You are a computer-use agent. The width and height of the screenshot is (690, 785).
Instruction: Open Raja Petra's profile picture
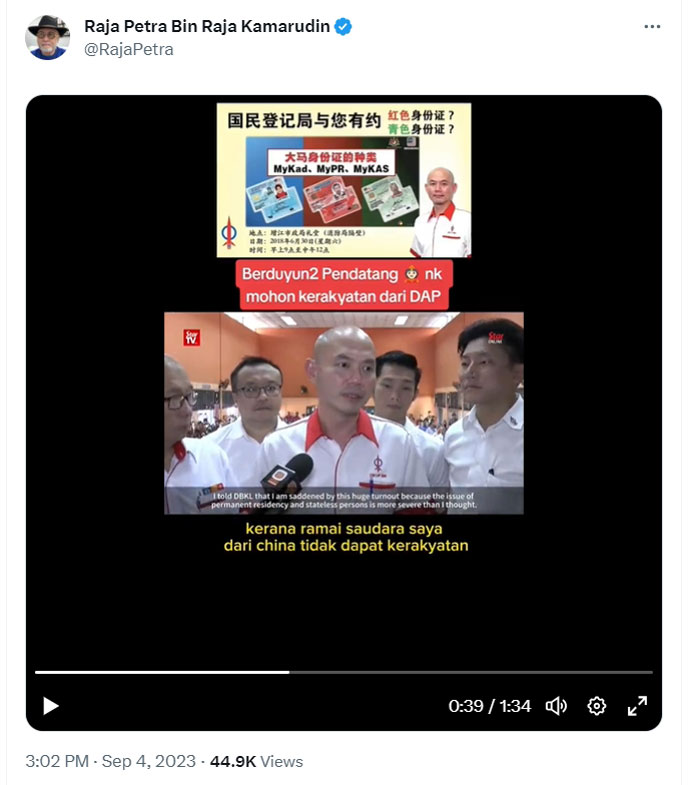click(48, 38)
